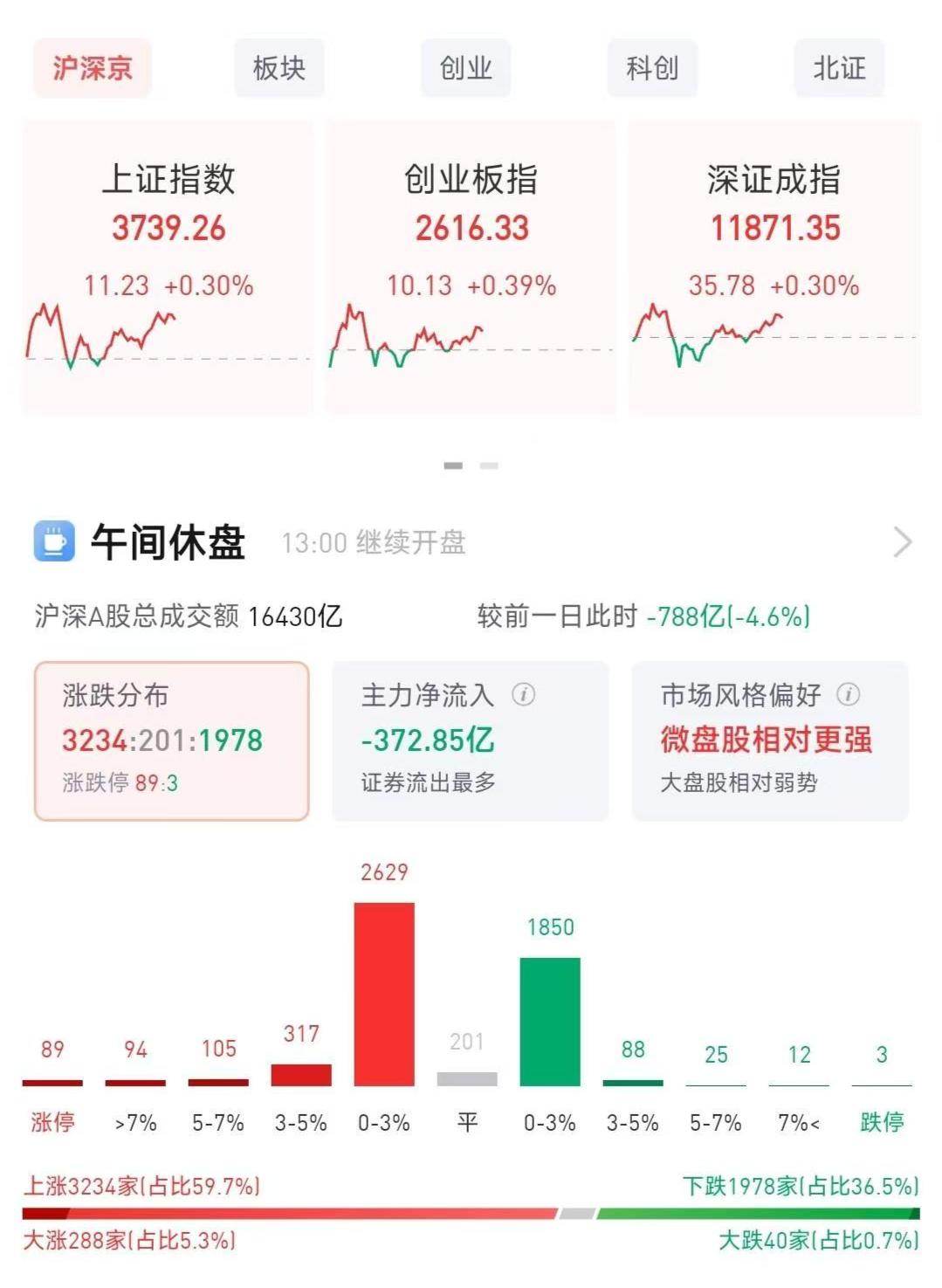Viewport: 942px width, 1288px height.
Task: Show info for 市场风格偏好
Action: point(849,695)
